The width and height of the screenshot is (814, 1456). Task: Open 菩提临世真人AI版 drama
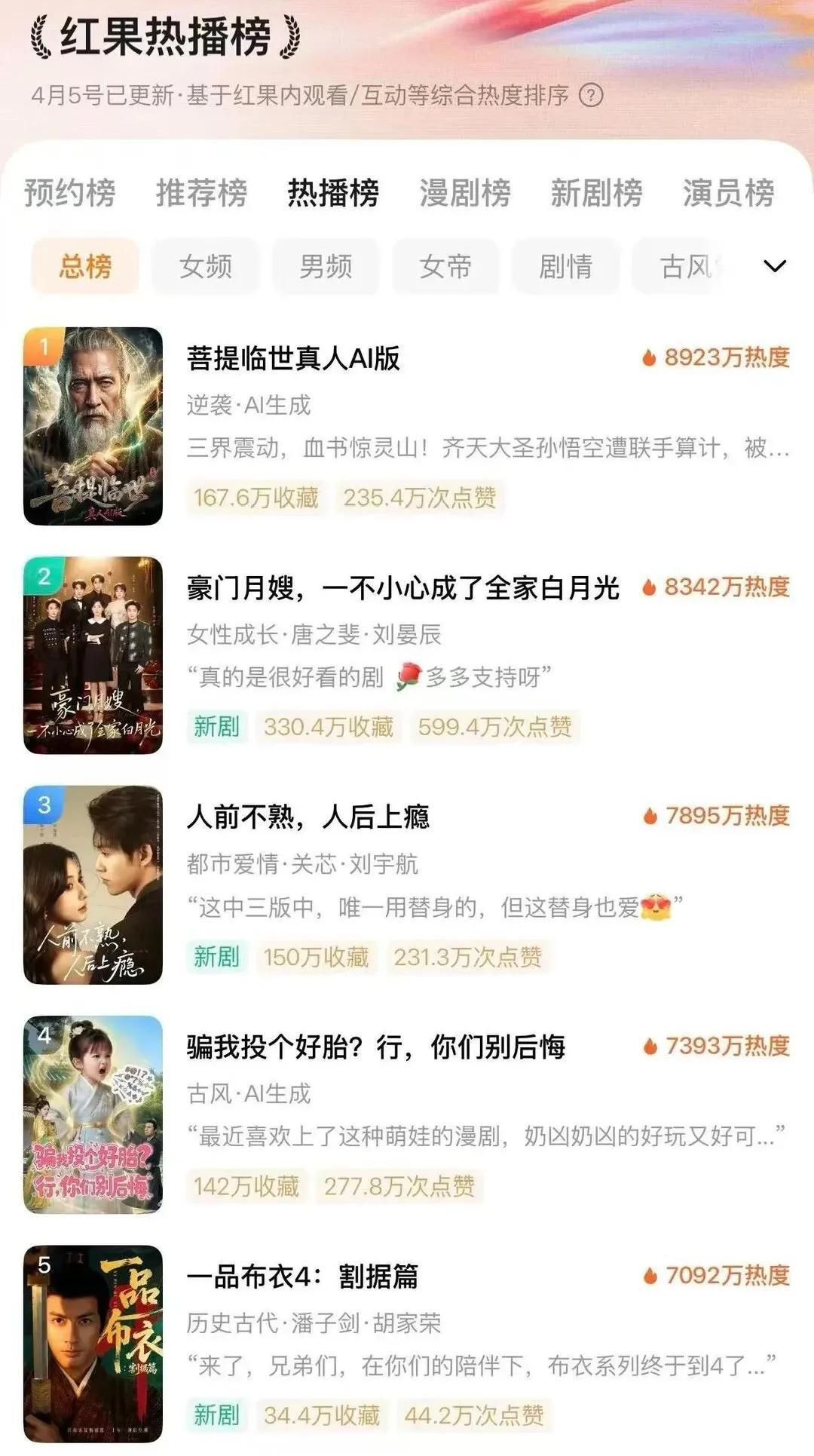pos(407,426)
